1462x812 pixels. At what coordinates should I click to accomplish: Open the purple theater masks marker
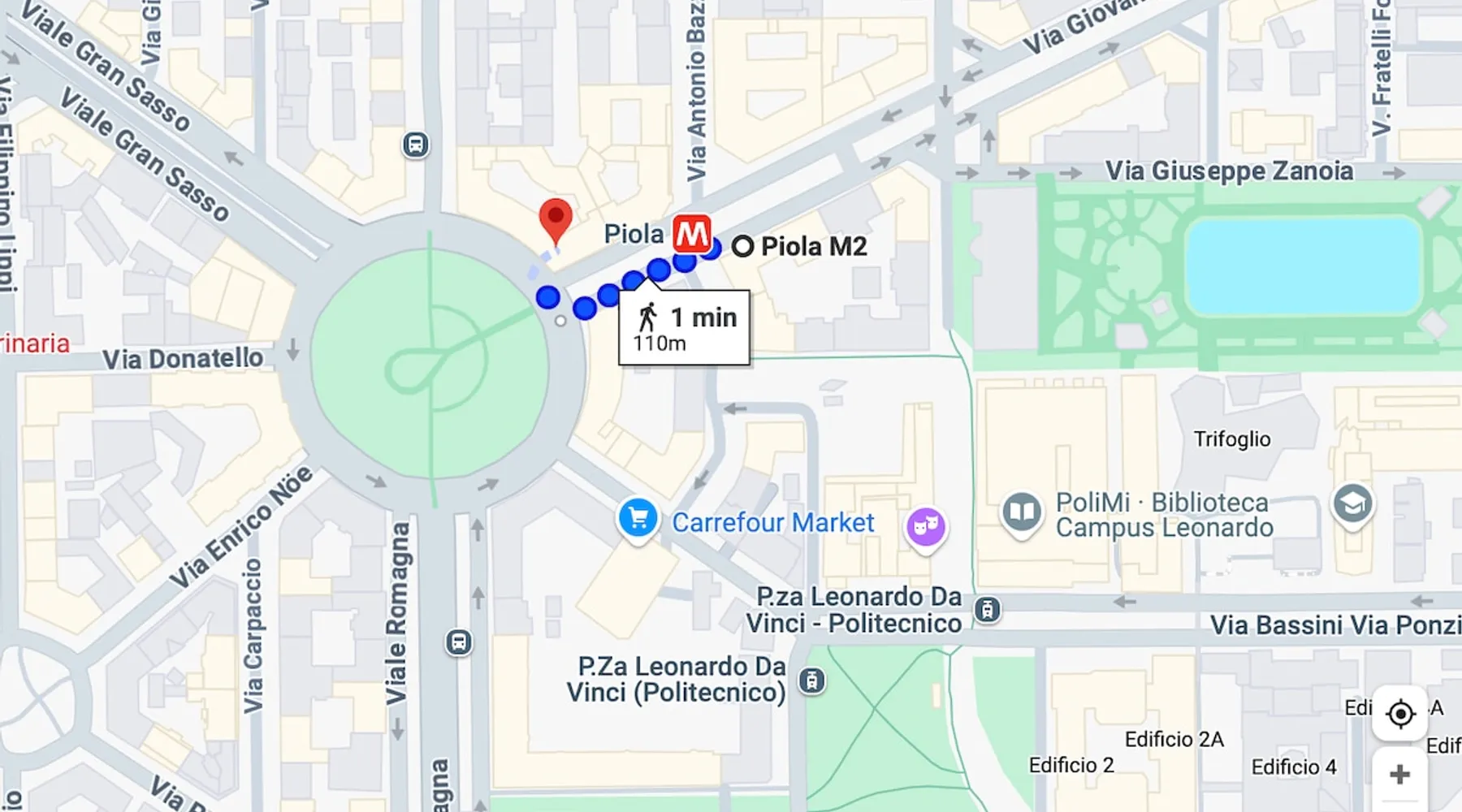point(925,527)
